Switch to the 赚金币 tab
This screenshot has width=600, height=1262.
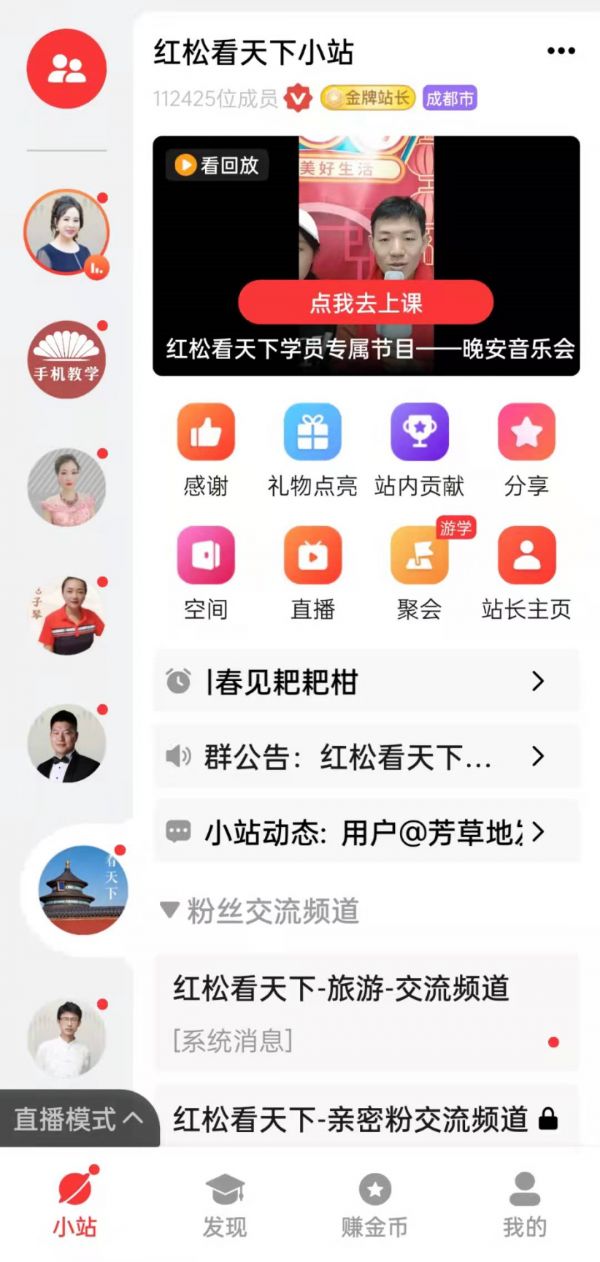[375, 1205]
